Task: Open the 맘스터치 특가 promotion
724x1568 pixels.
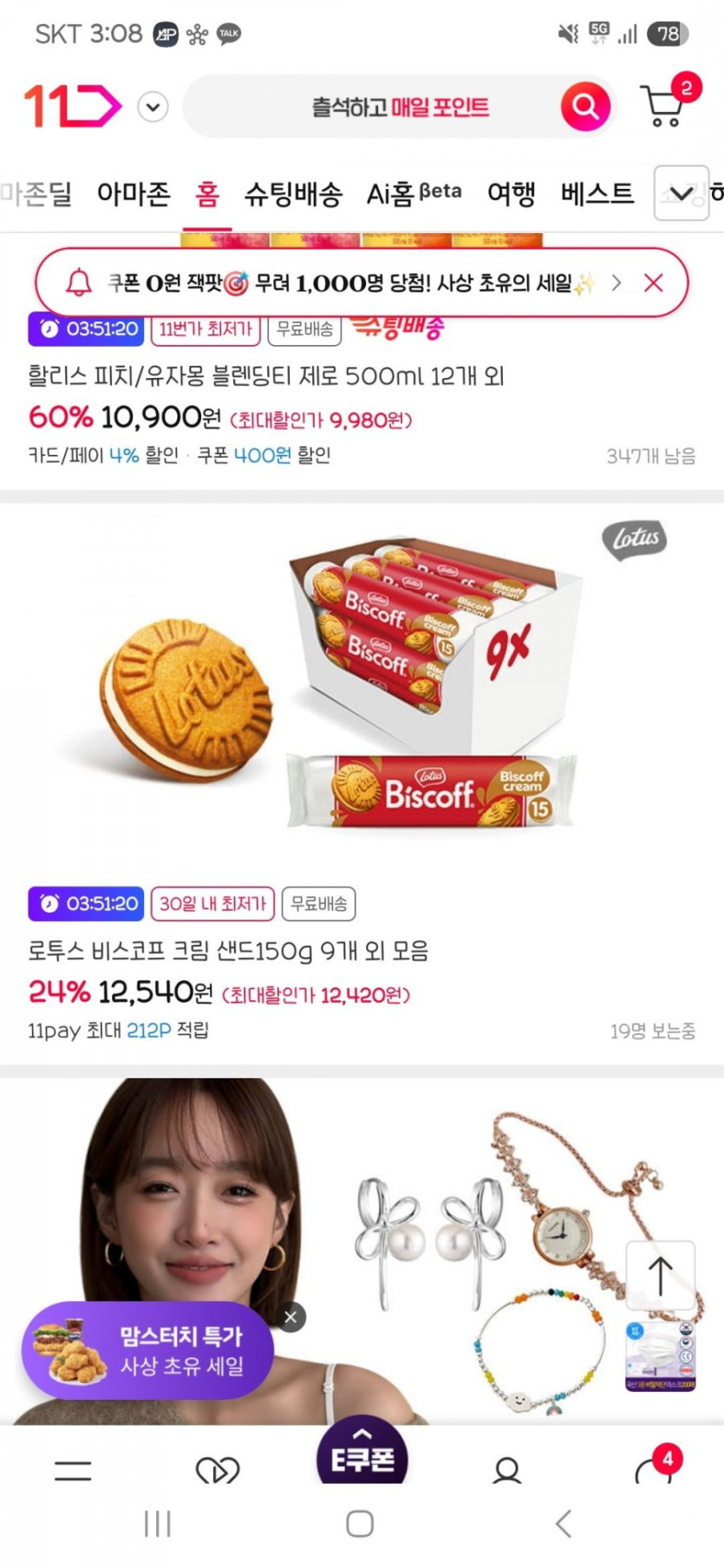Action: point(147,1350)
